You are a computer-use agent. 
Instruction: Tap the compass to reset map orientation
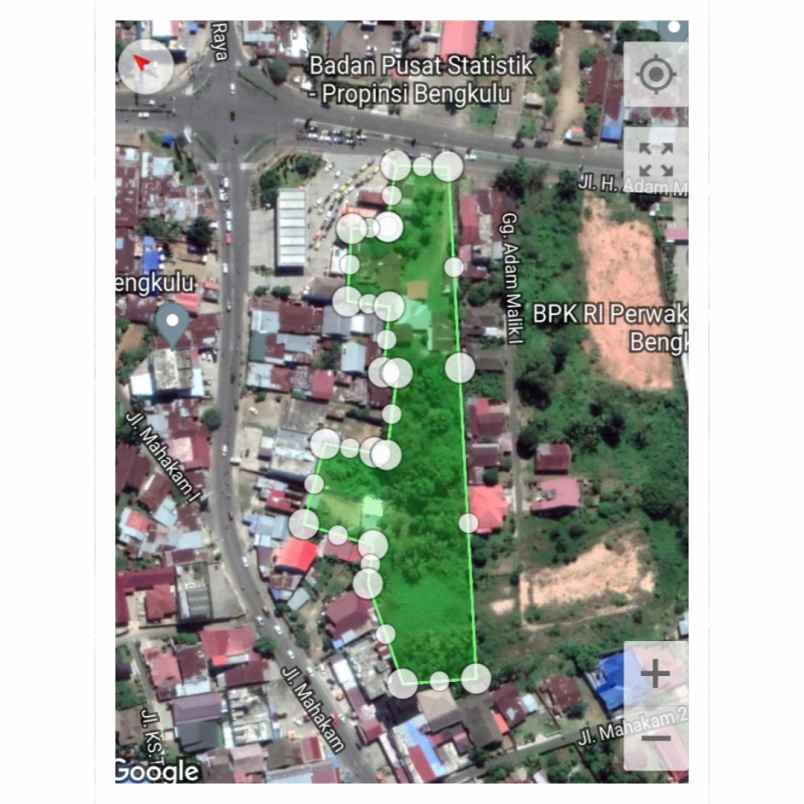[x=145, y=68]
